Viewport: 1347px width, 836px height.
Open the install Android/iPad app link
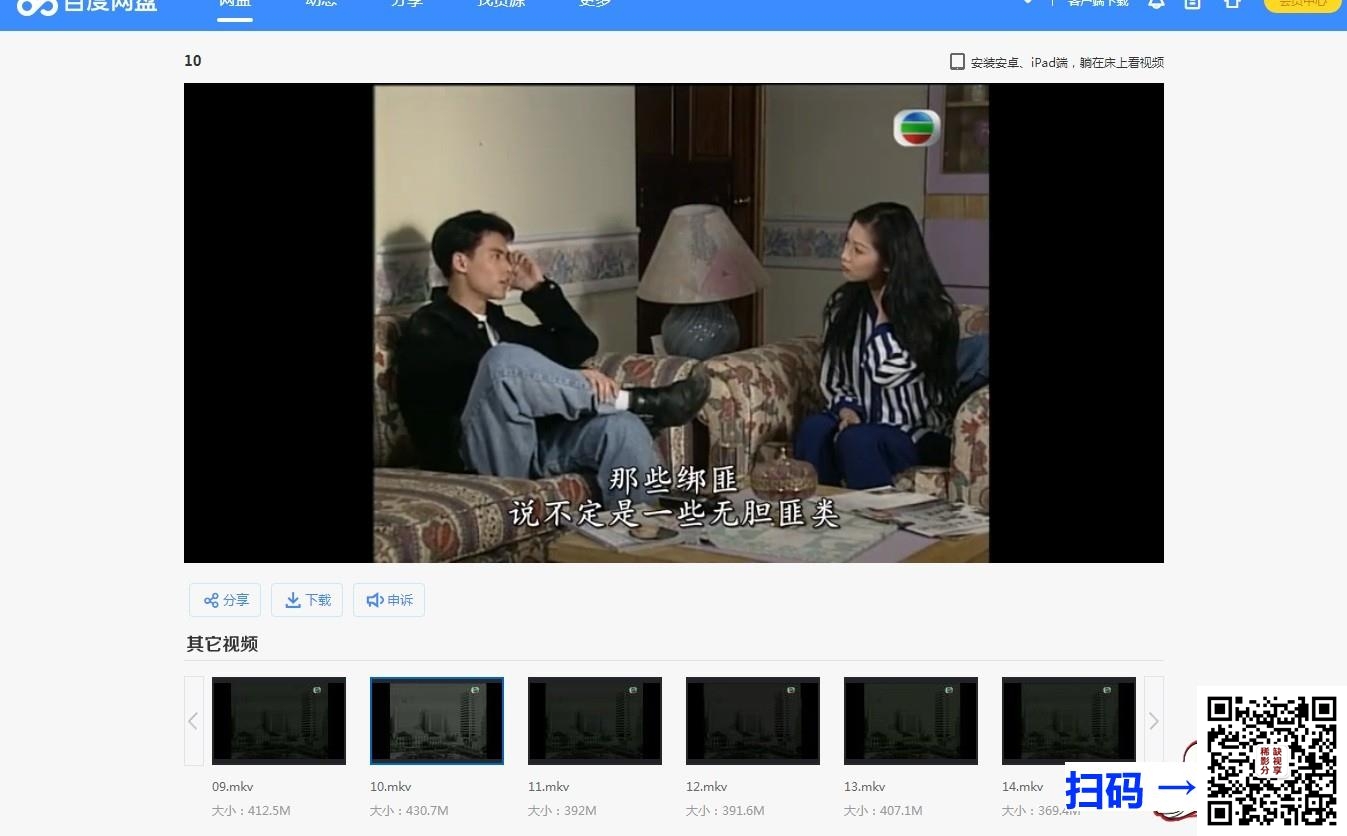coord(1057,62)
